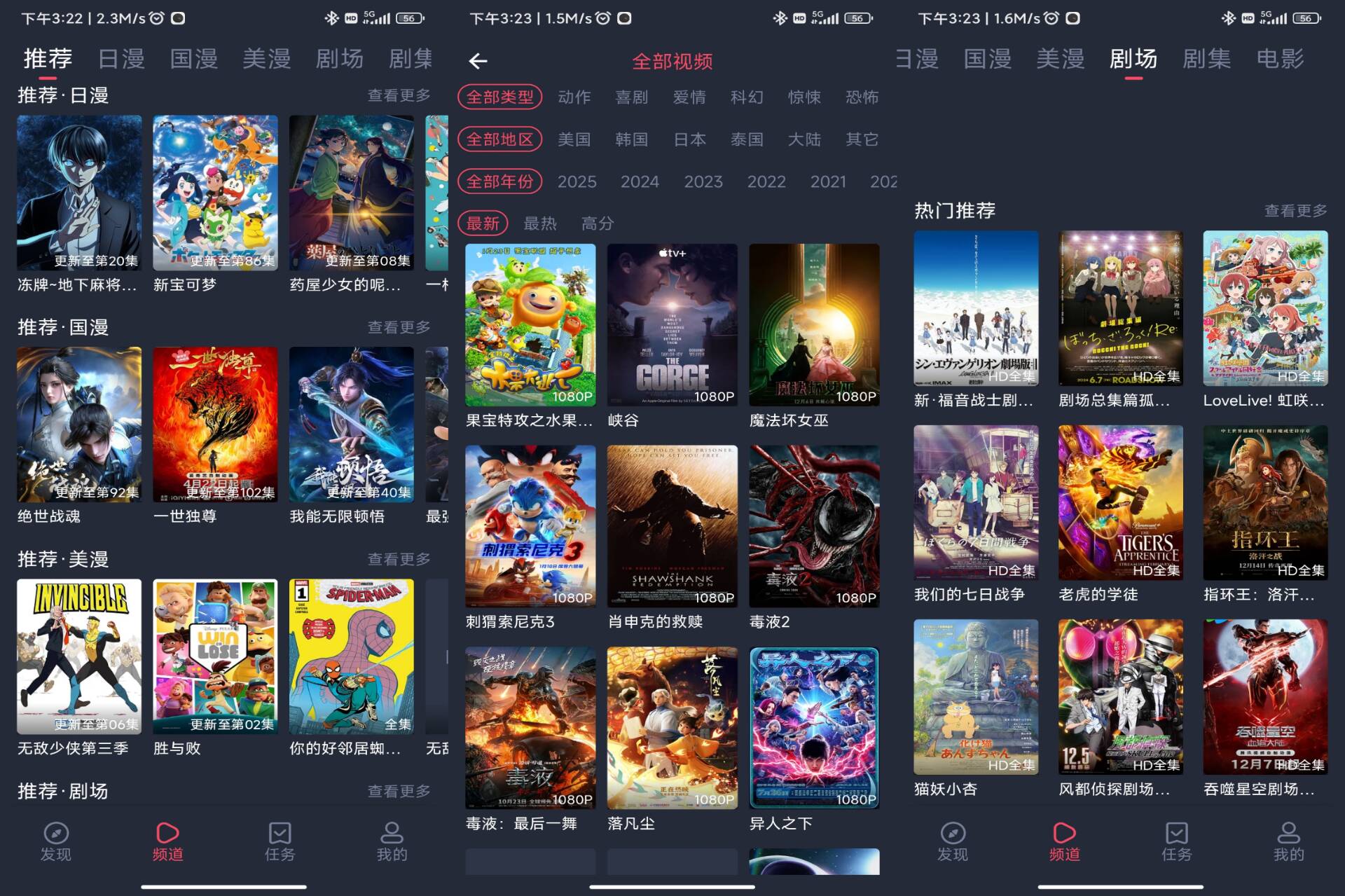Screen dimensions: 1345x896
Task: Sort videos by 高分
Action: 597,223
